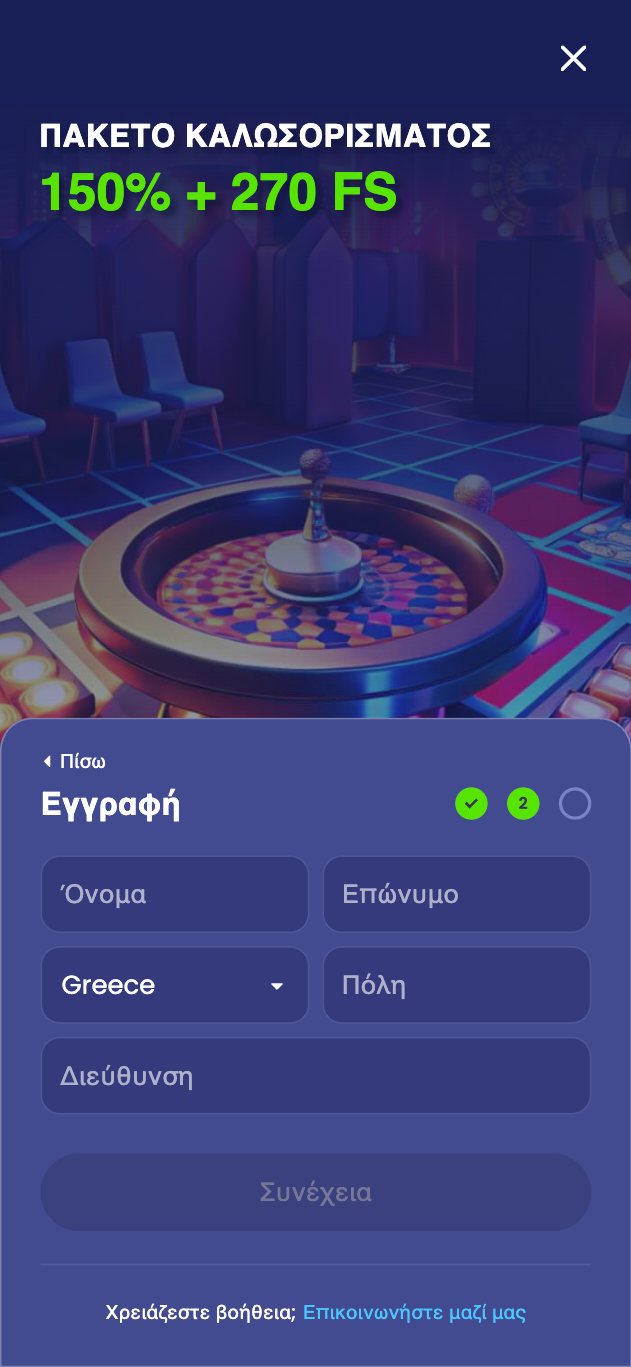Select the Πόλη city field
Viewport: 631px width, 1367px height.
(x=456, y=985)
